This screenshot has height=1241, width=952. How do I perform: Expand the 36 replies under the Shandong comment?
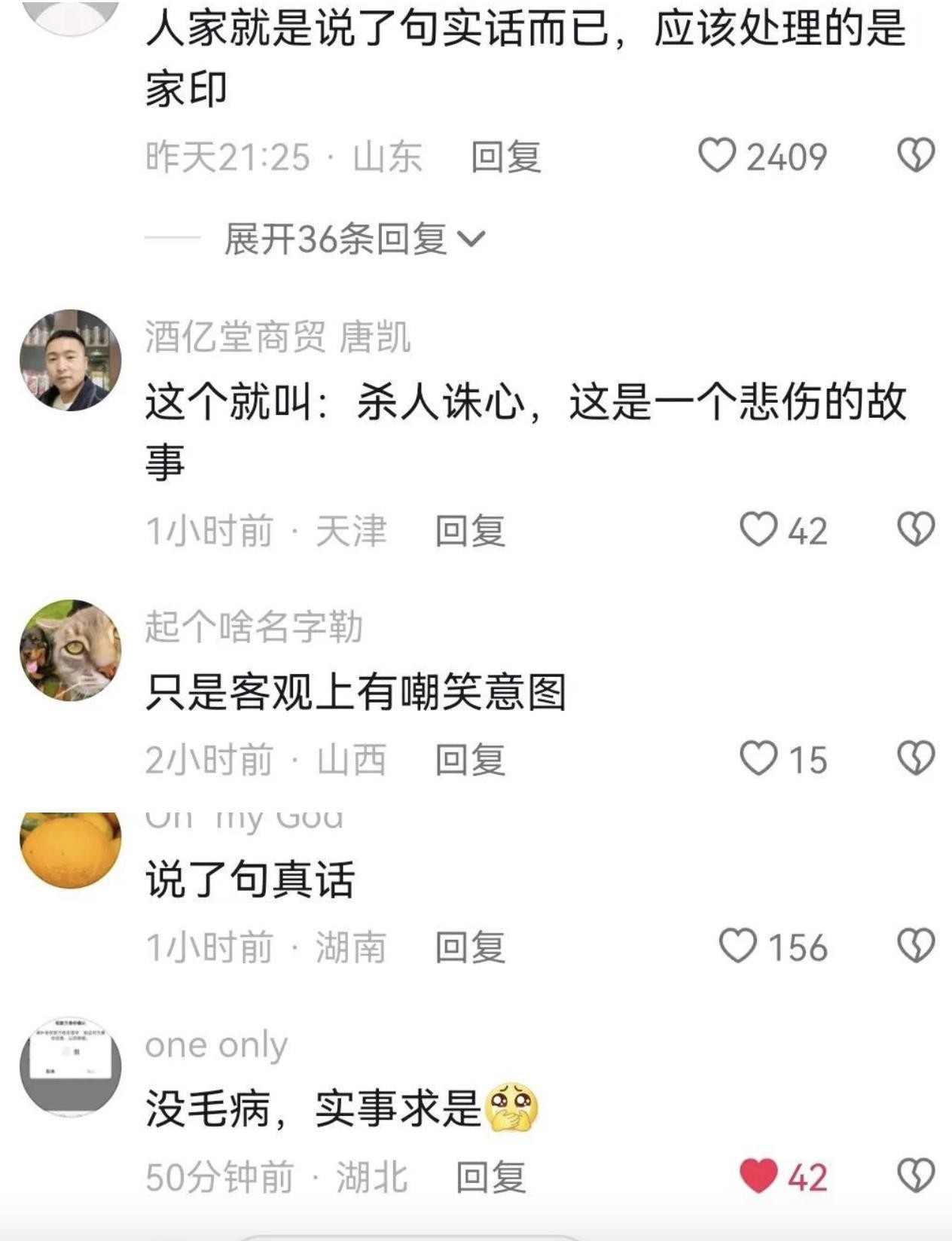click(354, 239)
